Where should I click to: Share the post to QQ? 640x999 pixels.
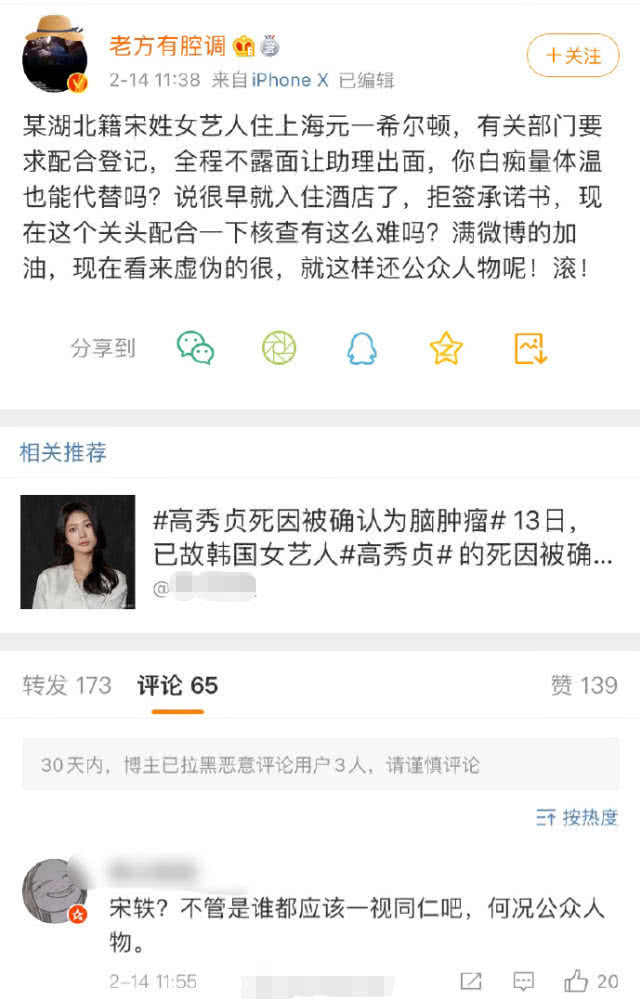coord(362,347)
